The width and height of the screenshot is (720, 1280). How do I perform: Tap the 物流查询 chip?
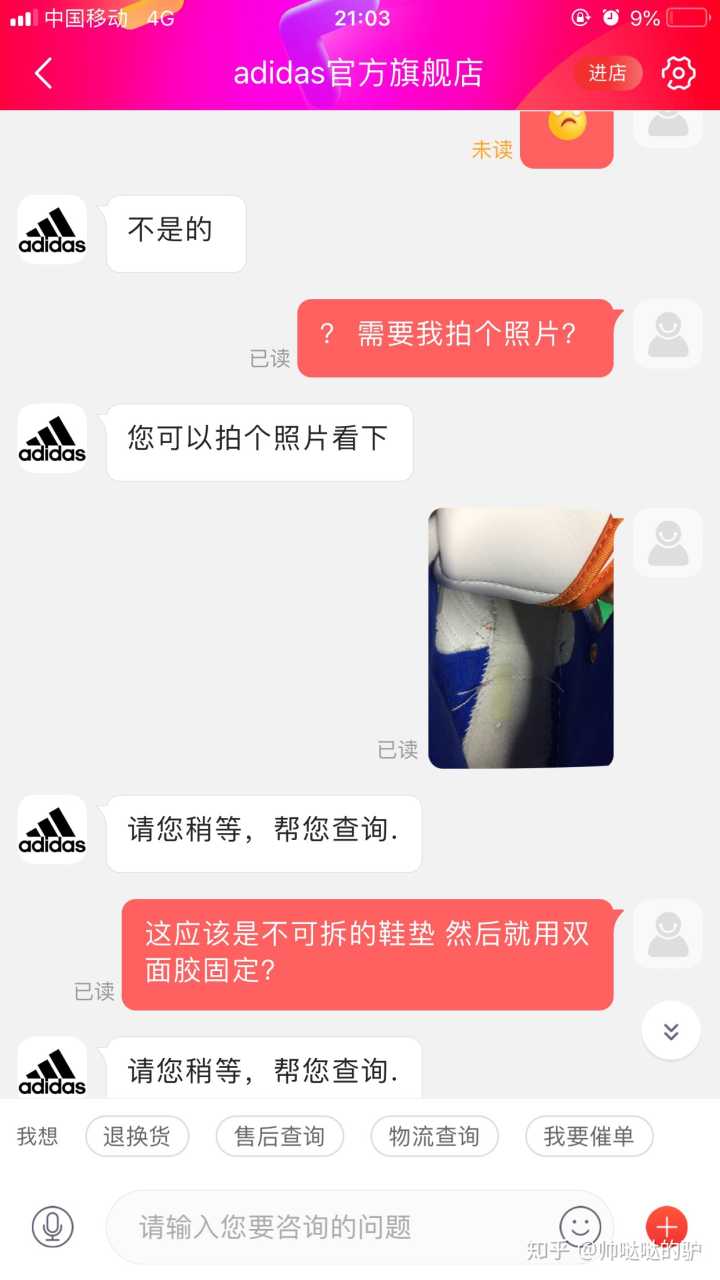tap(434, 1136)
